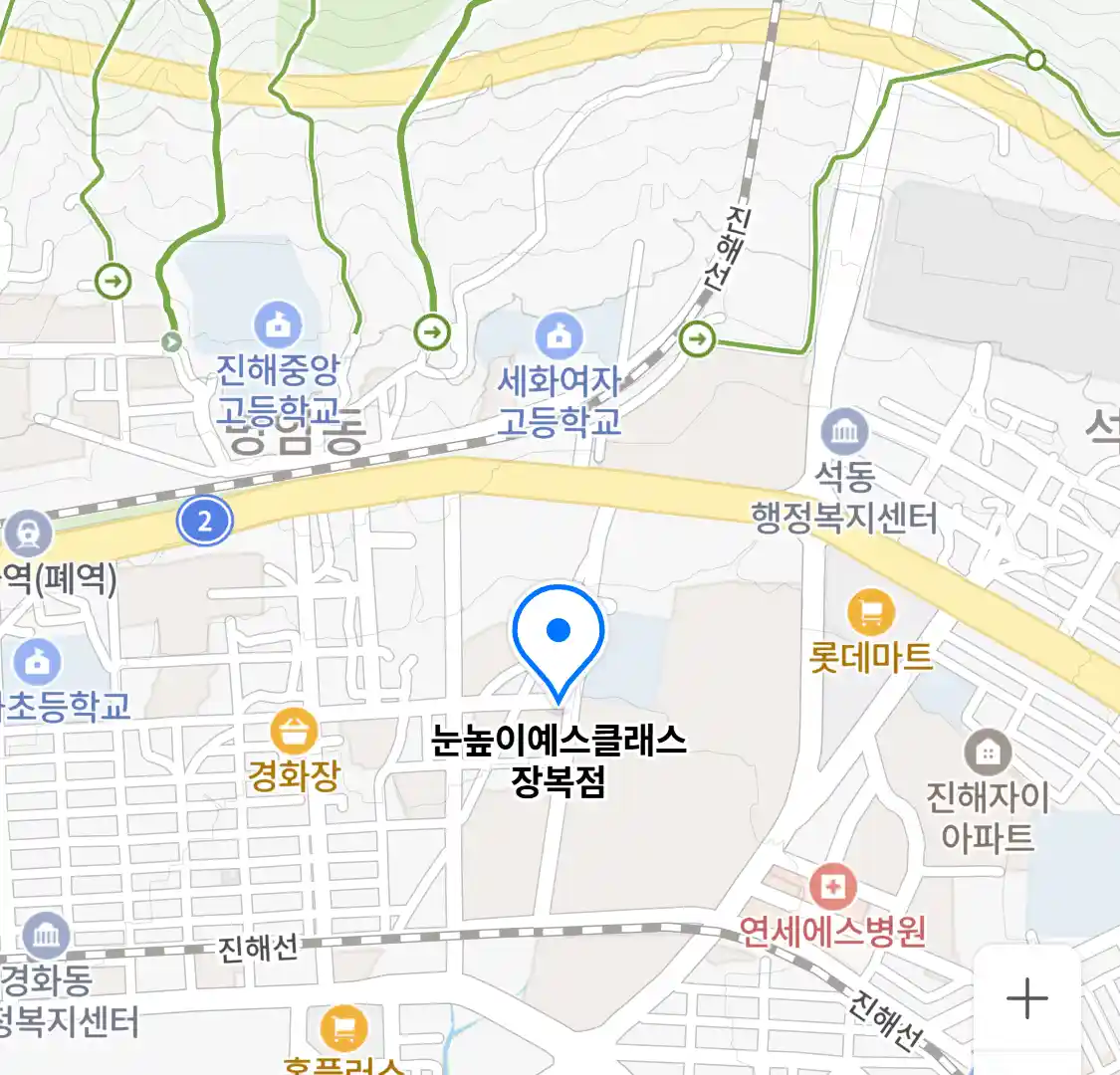Open the 롯데마트 place marker

point(871,613)
